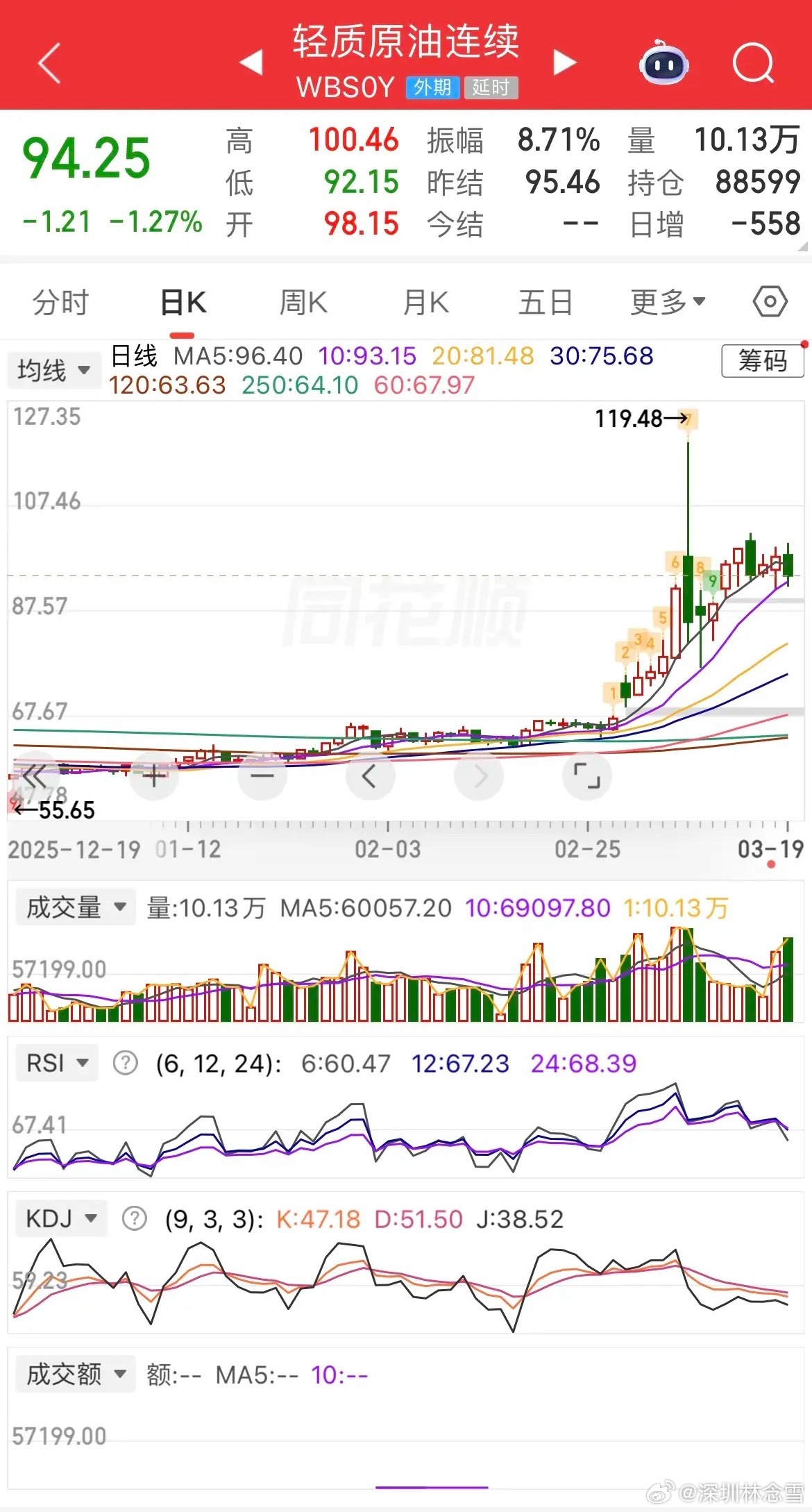
Task: Open the chart settings gear icon
Action: (770, 301)
